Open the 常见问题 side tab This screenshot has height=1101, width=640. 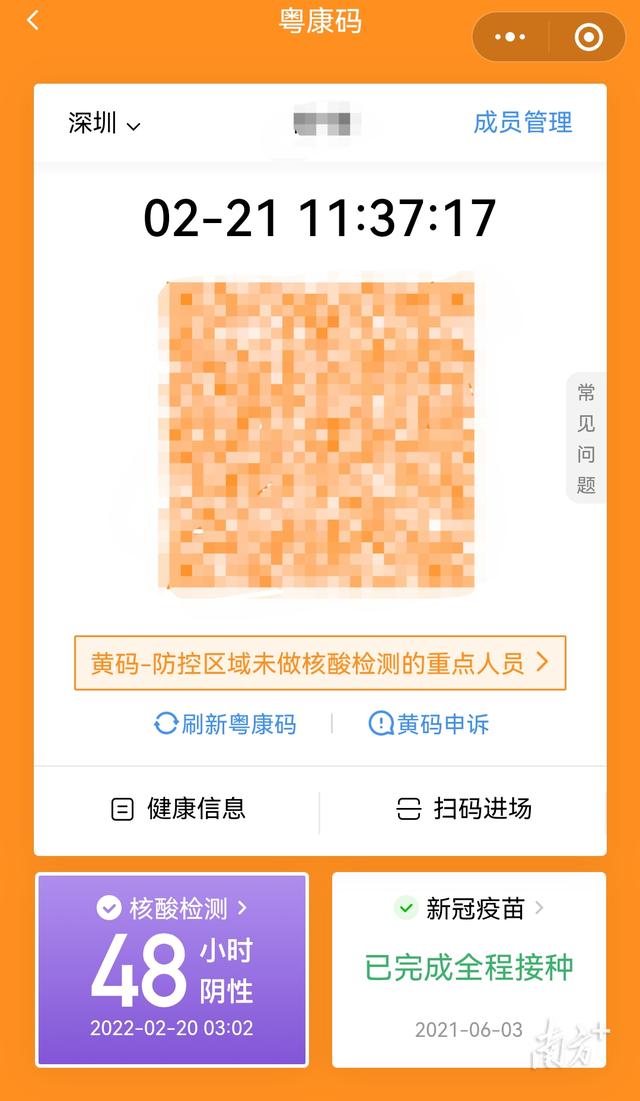click(x=586, y=438)
